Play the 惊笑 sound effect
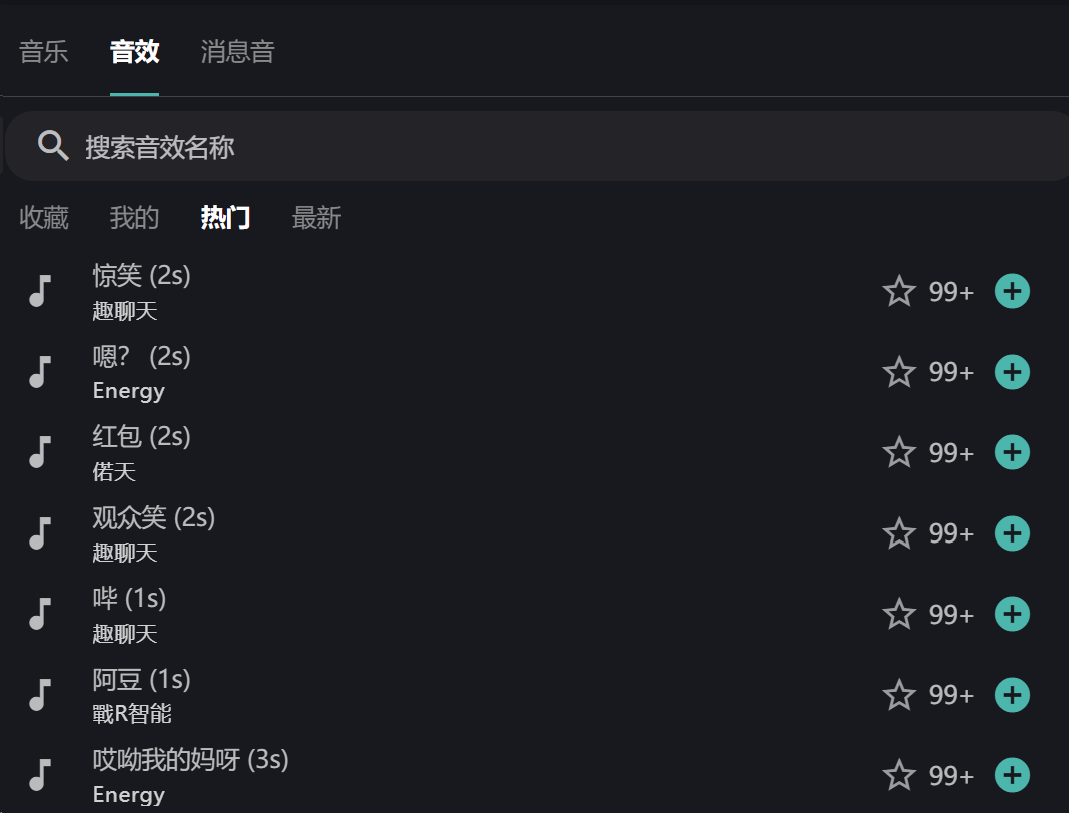Image resolution: width=1069 pixels, height=813 pixels. pos(40,291)
